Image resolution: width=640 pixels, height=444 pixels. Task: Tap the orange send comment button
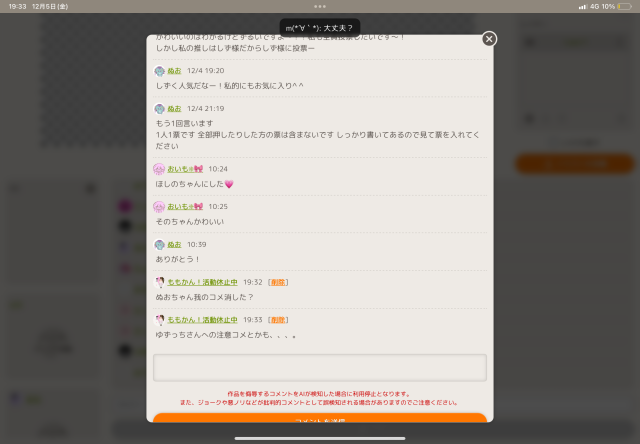(x=319, y=422)
